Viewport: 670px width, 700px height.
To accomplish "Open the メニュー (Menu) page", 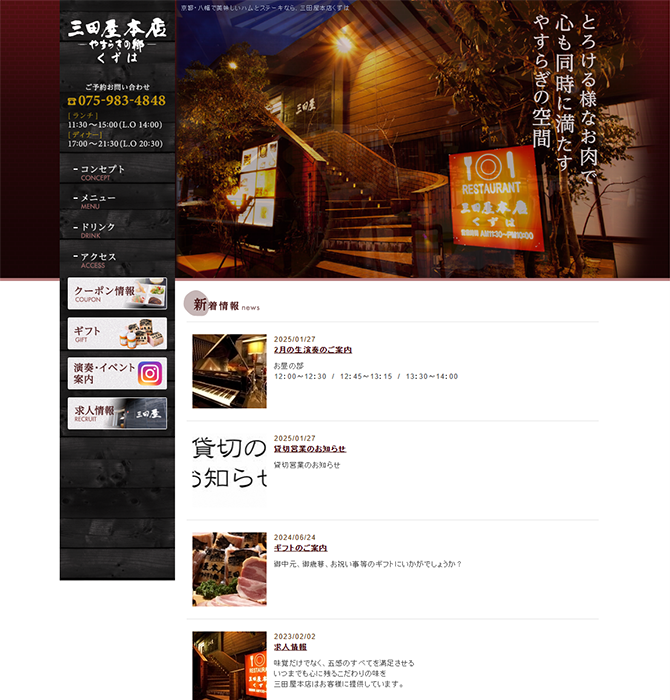I will pos(98,201).
